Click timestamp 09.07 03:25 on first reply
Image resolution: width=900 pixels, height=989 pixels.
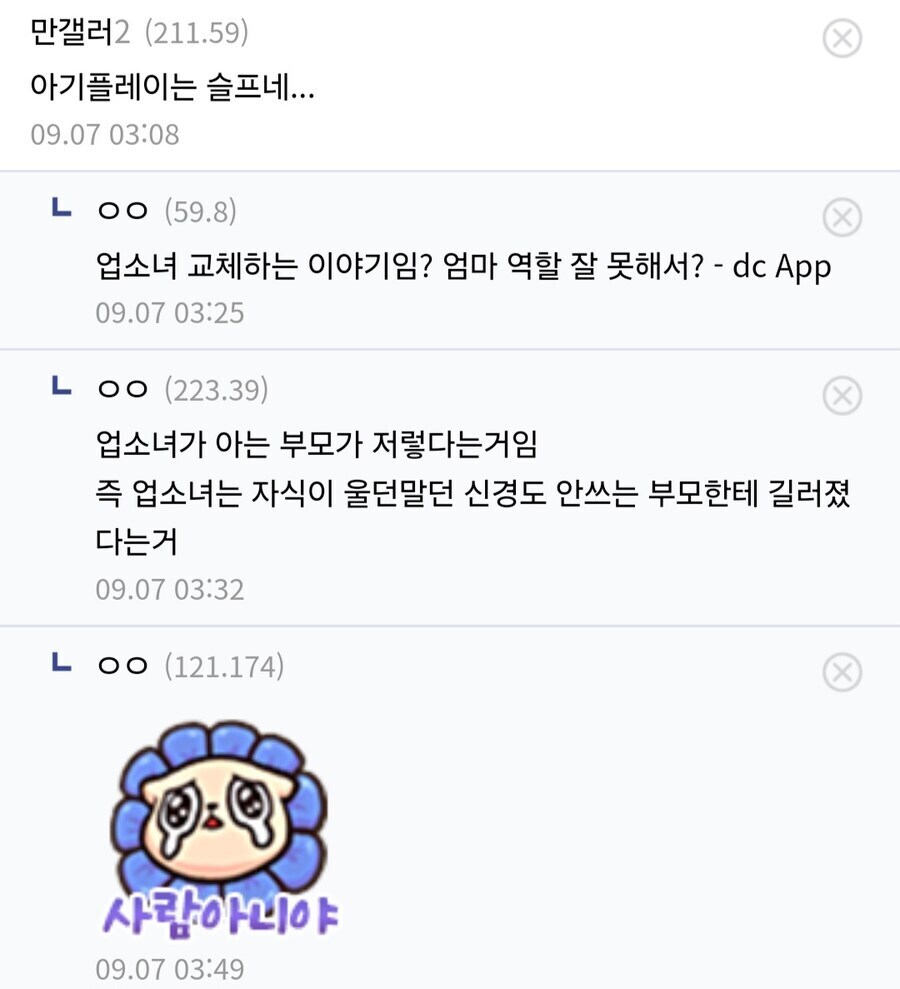(x=170, y=312)
